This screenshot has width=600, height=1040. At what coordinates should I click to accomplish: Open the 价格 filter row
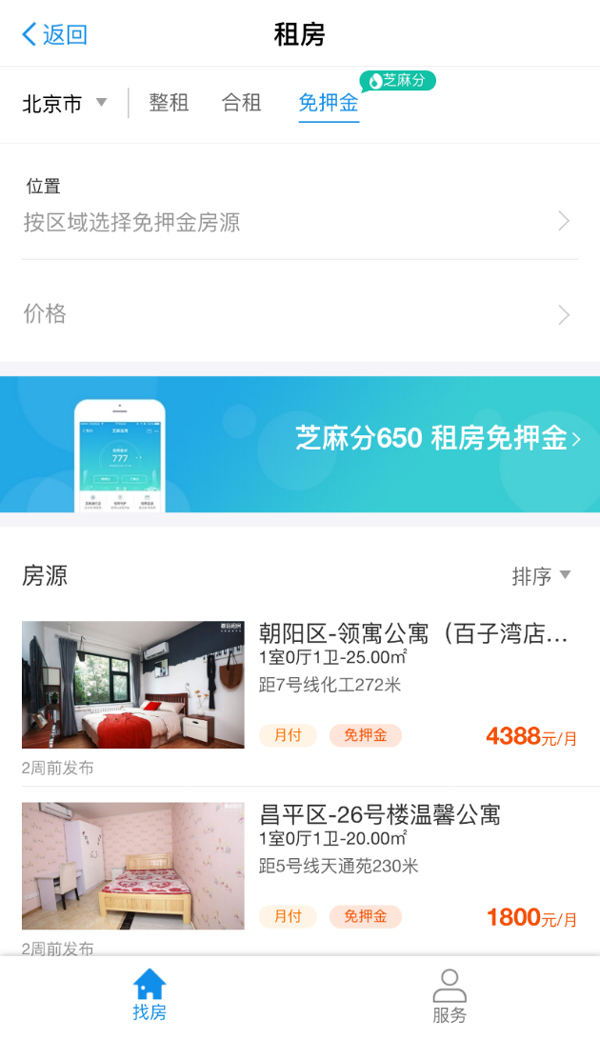point(299,314)
